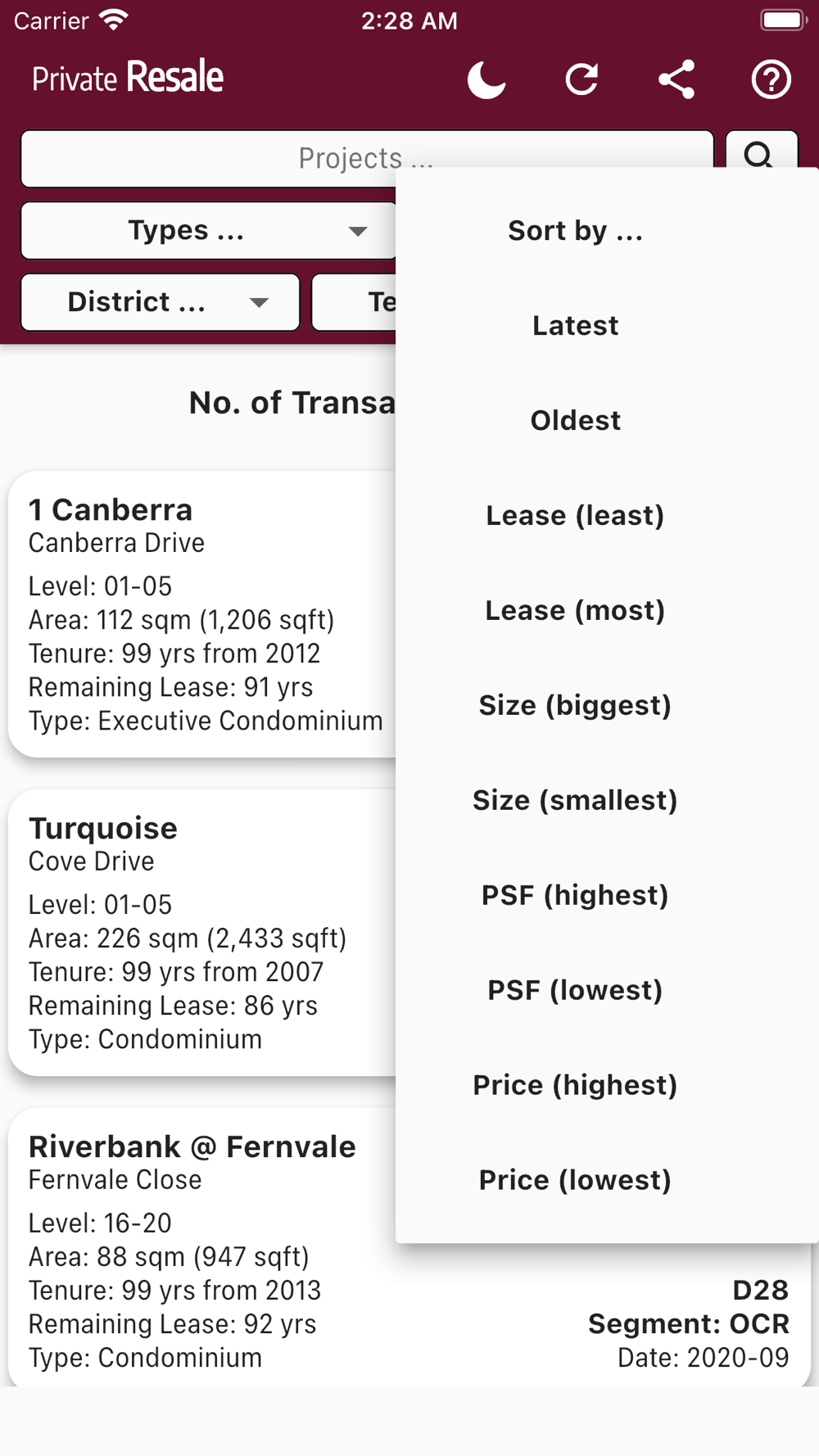This screenshot has height=1456, width=819.
Task: Pick Price (highest) from the sort menu
Action: pos(575,1086)
